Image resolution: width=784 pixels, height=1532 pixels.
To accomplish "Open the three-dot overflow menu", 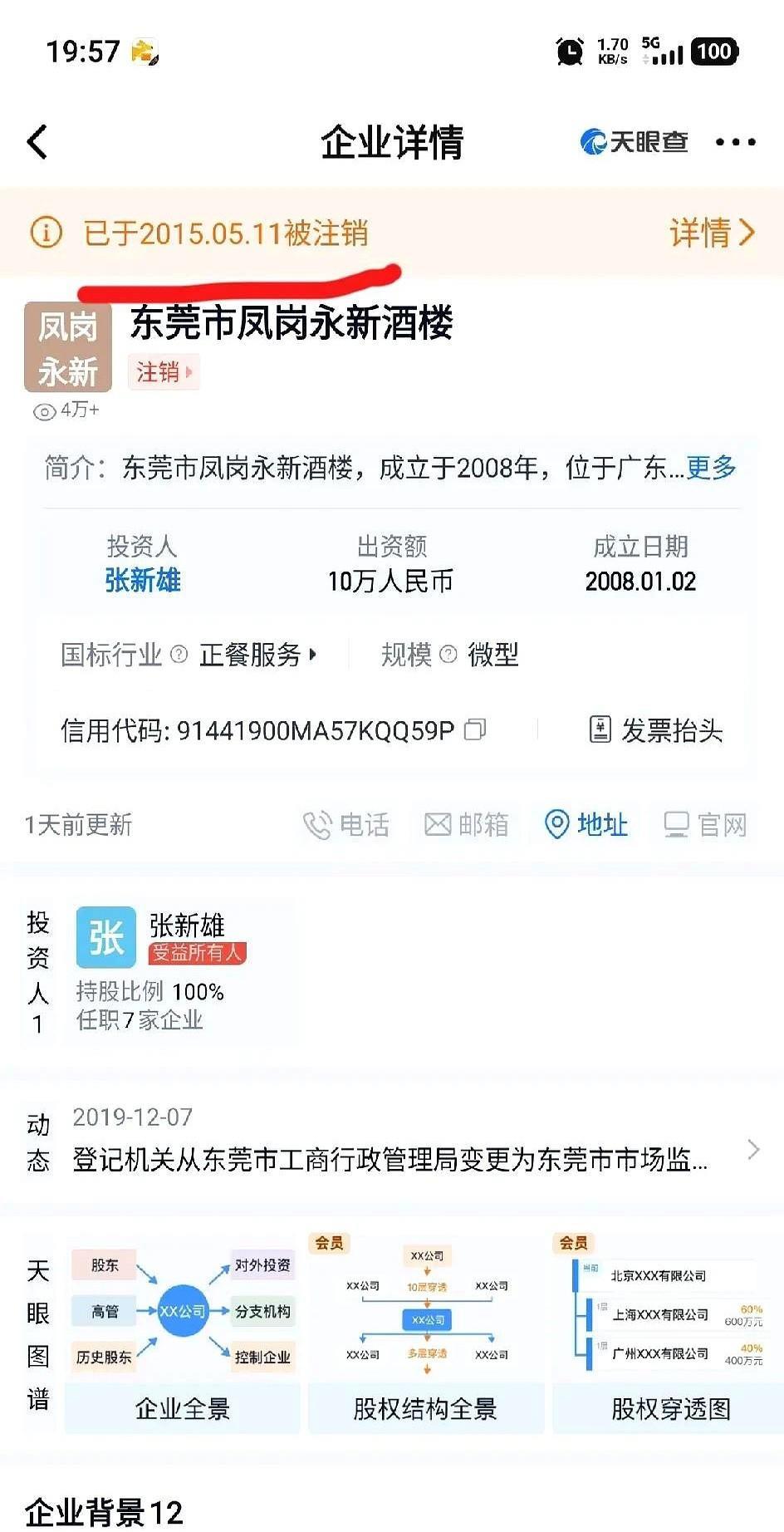I will 735,142.
